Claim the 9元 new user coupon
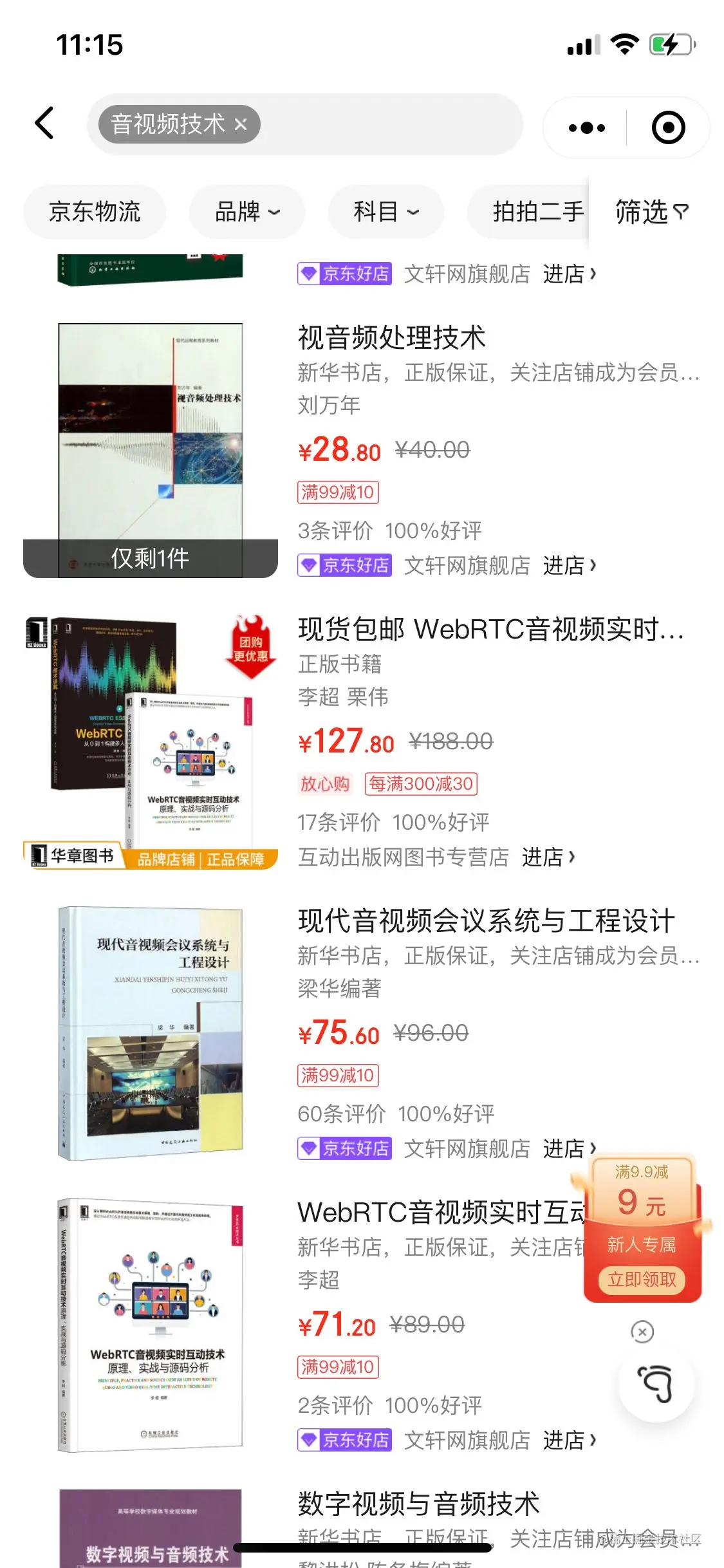724x1568 pixels. click(642, 1279)
